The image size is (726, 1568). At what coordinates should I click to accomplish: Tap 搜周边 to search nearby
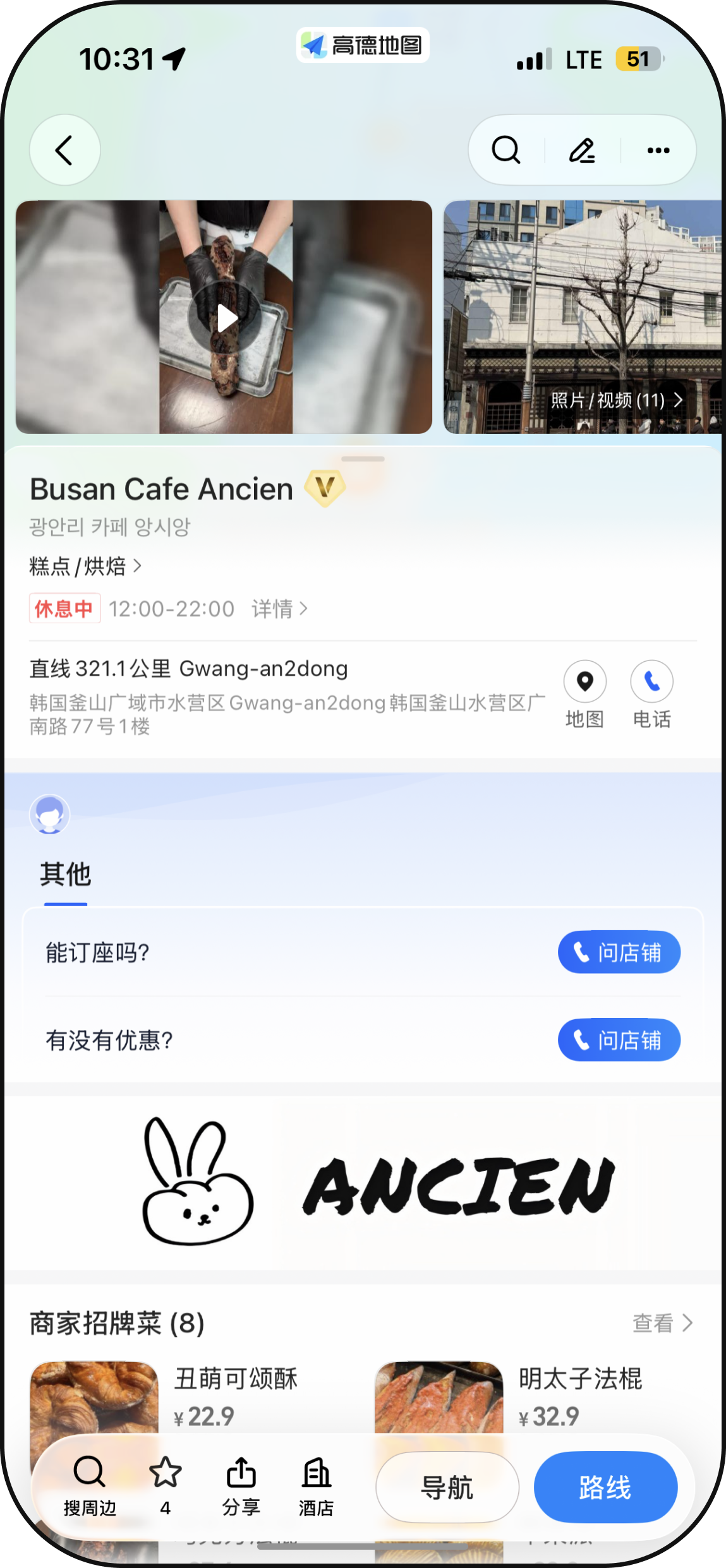(90, 1486)
